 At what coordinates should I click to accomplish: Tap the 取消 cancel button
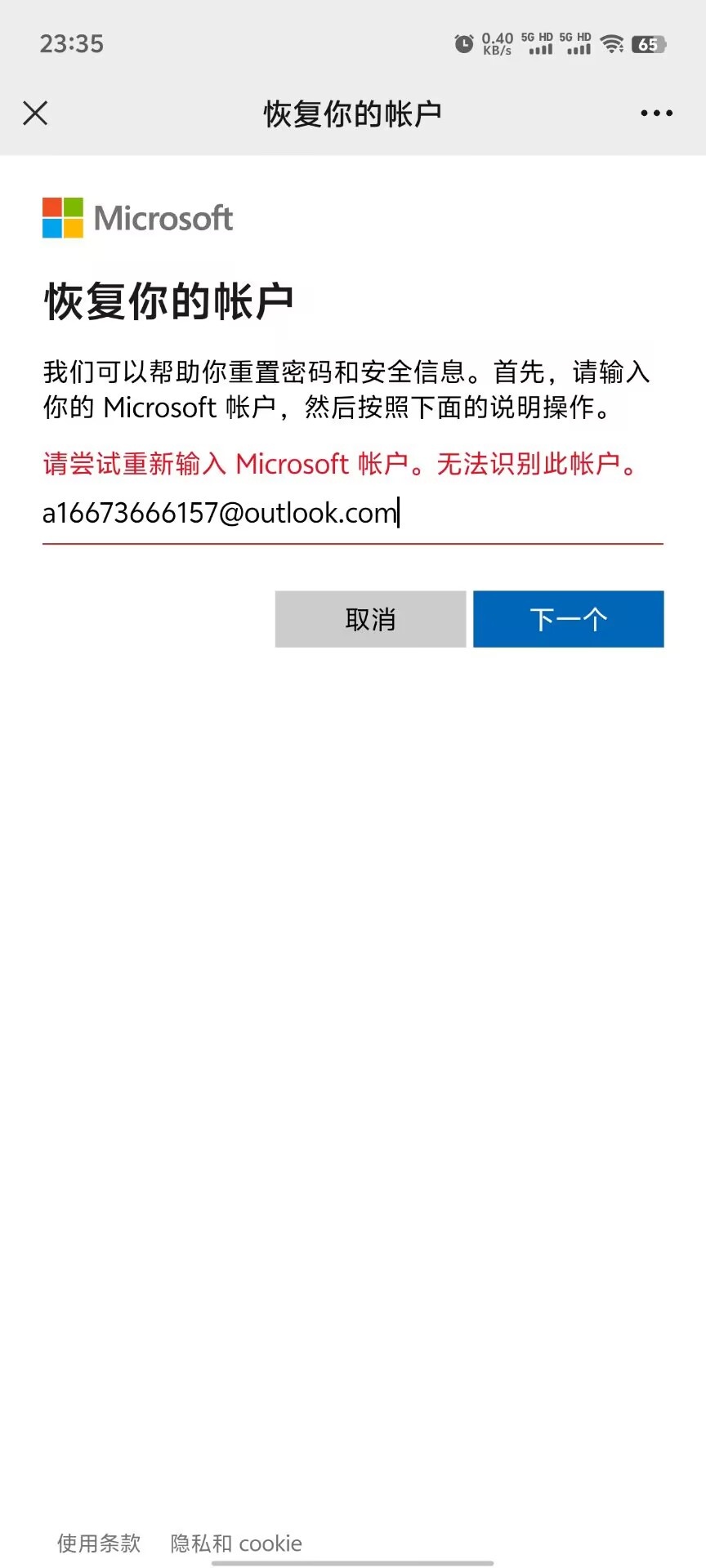[x=370, y=619]
